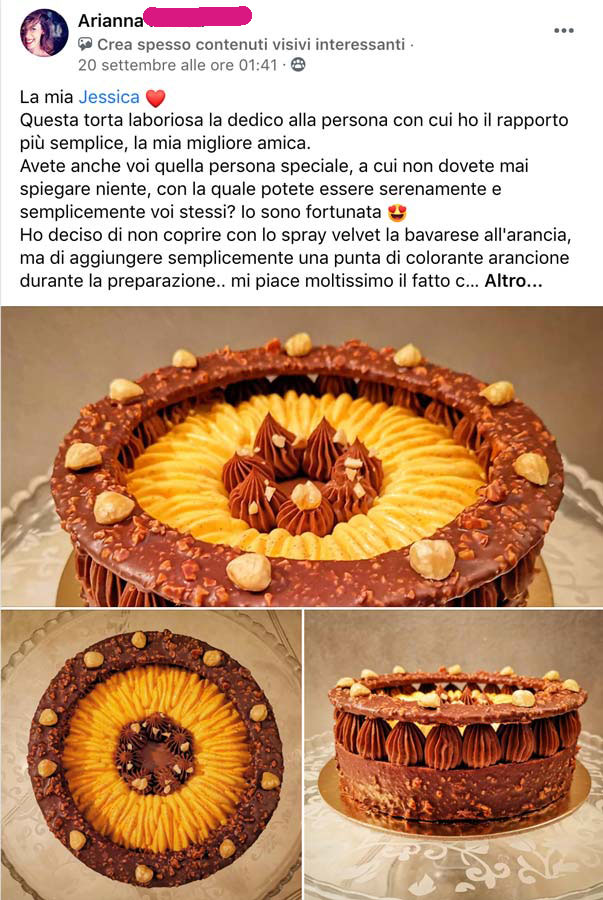Open the tagged Jessica profile link
603x900 pixels.
pos(109,97)
